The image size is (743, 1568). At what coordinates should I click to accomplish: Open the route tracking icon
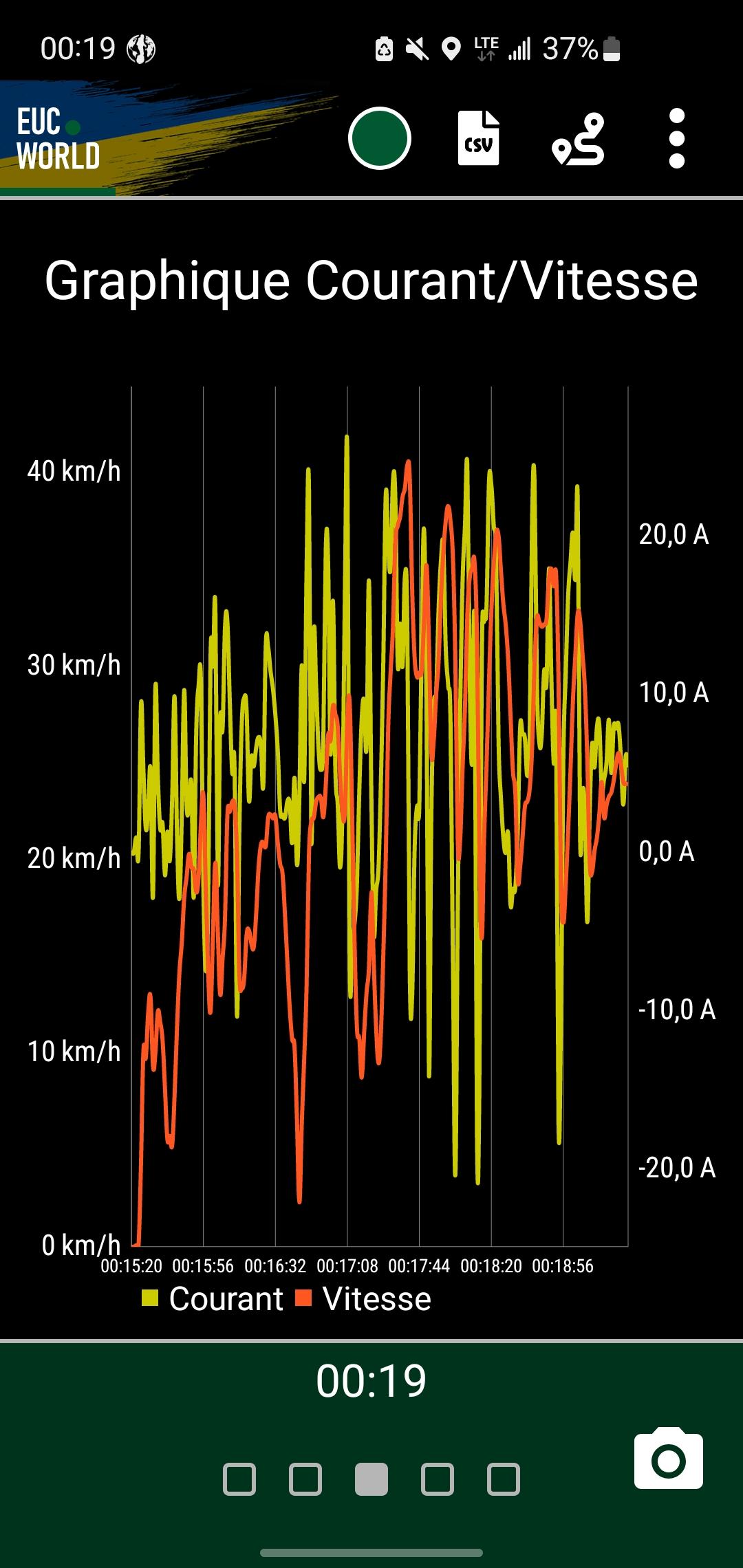(x=578, y=140)
